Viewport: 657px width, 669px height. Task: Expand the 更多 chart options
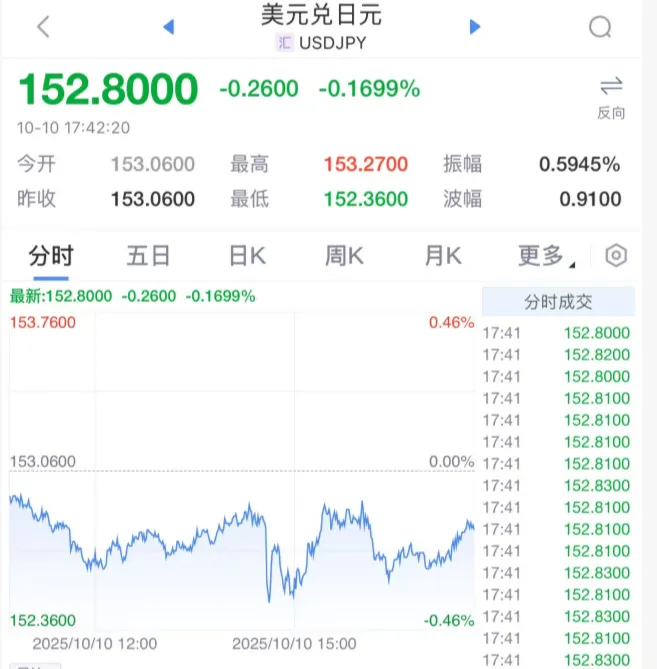point(545,256)
